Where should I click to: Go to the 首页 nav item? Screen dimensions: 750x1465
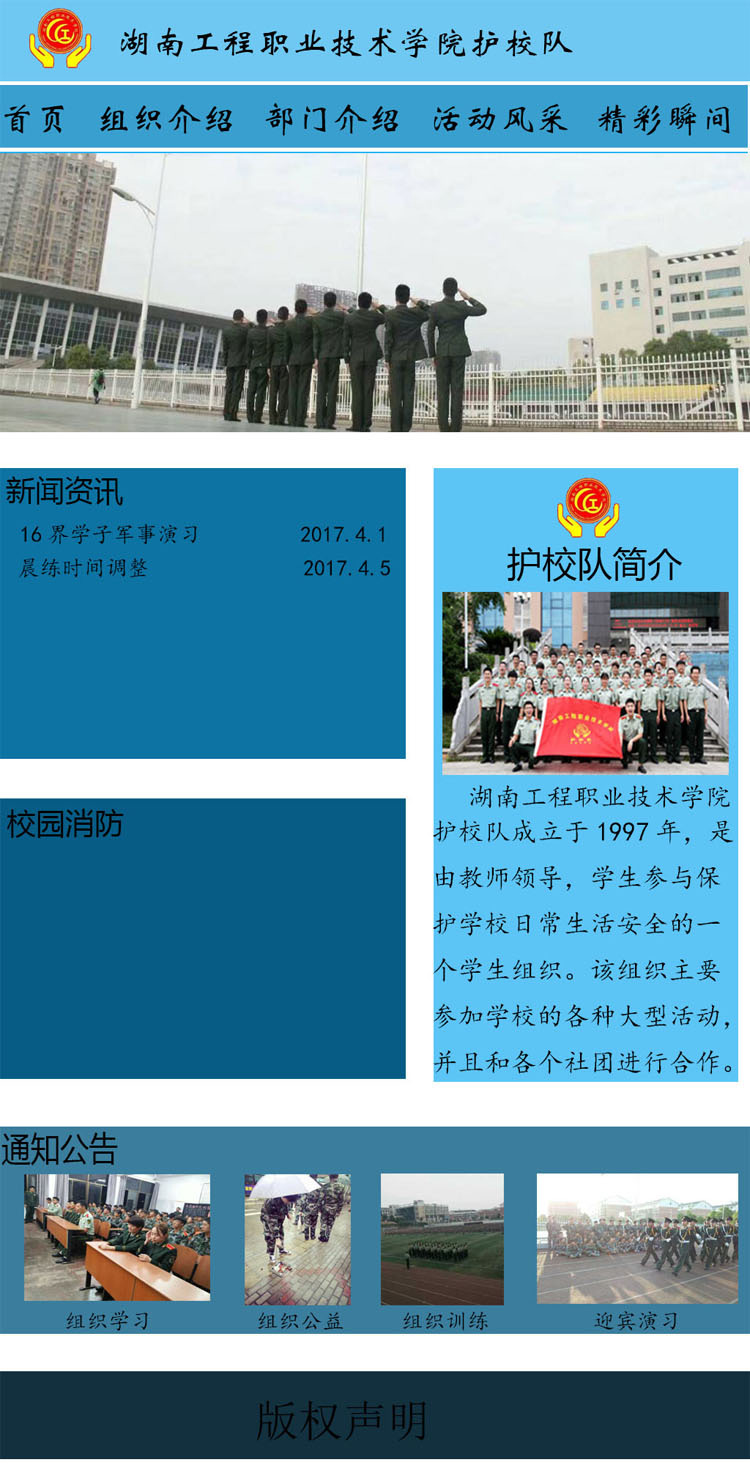click(x=35, y=120)
